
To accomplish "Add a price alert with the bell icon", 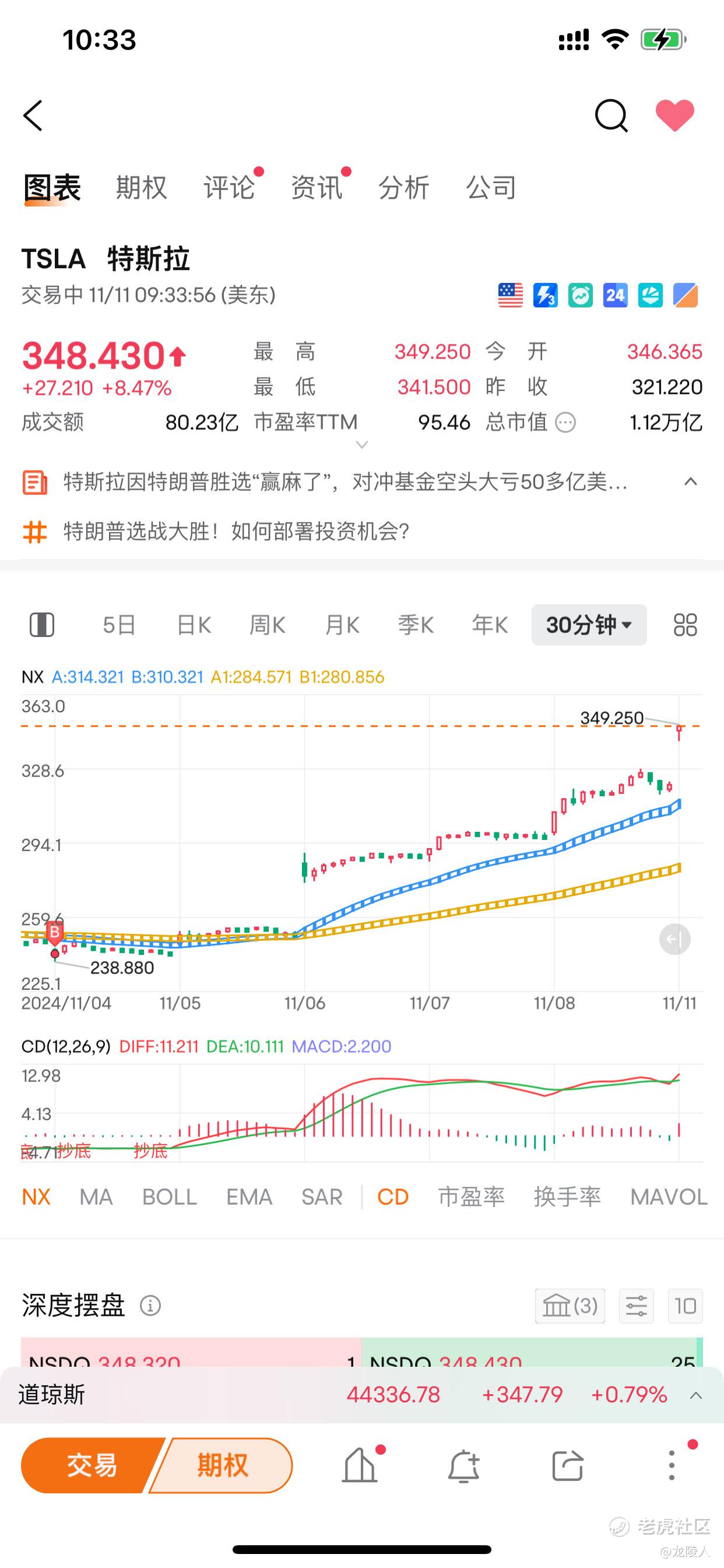I will coord(463,1465).
